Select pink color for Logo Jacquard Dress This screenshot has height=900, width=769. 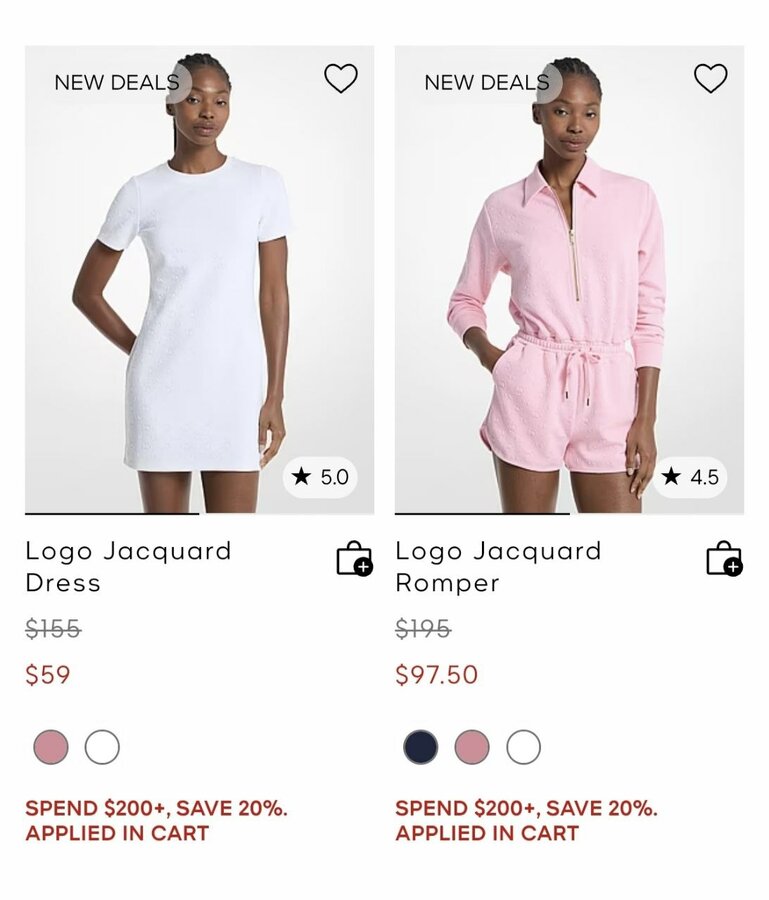tap(51, 747)
